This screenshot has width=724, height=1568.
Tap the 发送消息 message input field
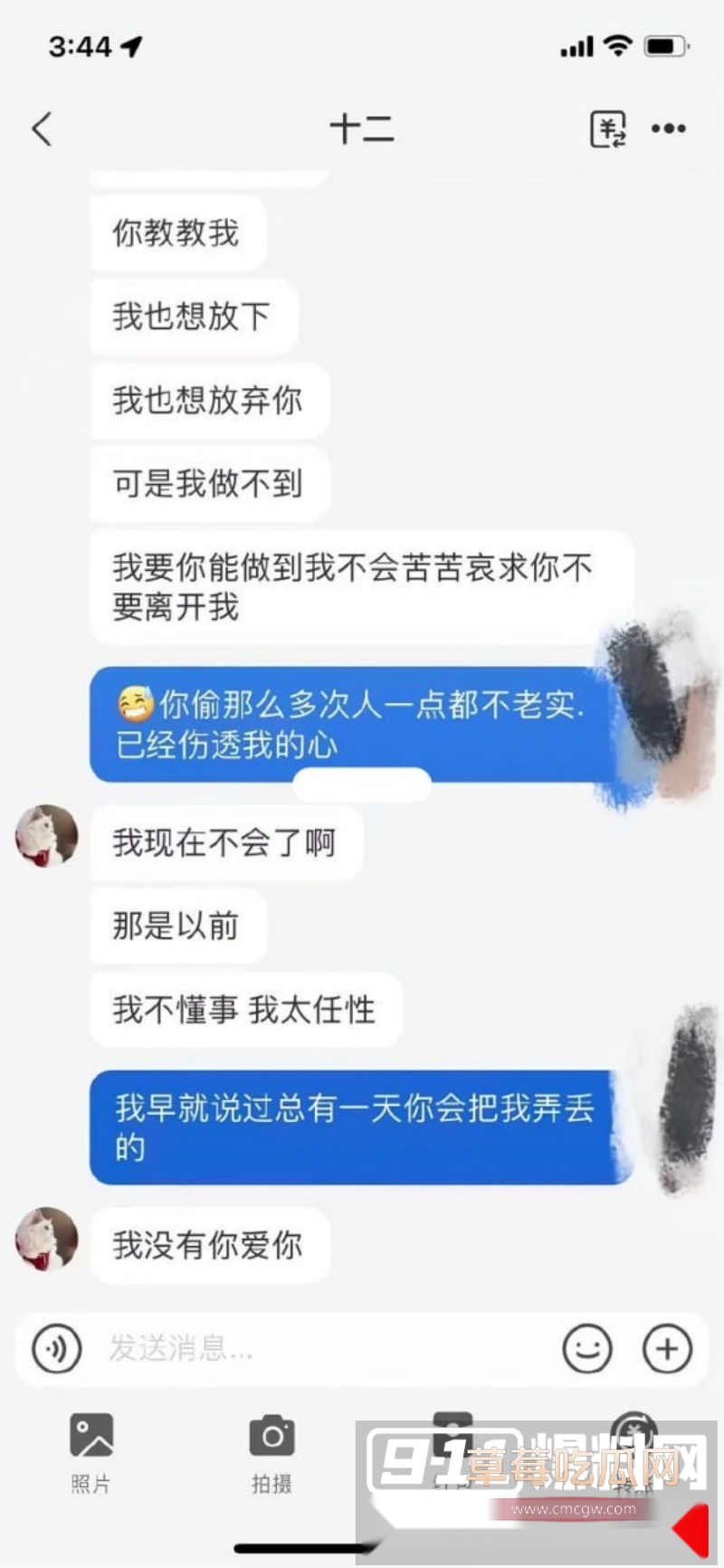[x=271, y=1348]
